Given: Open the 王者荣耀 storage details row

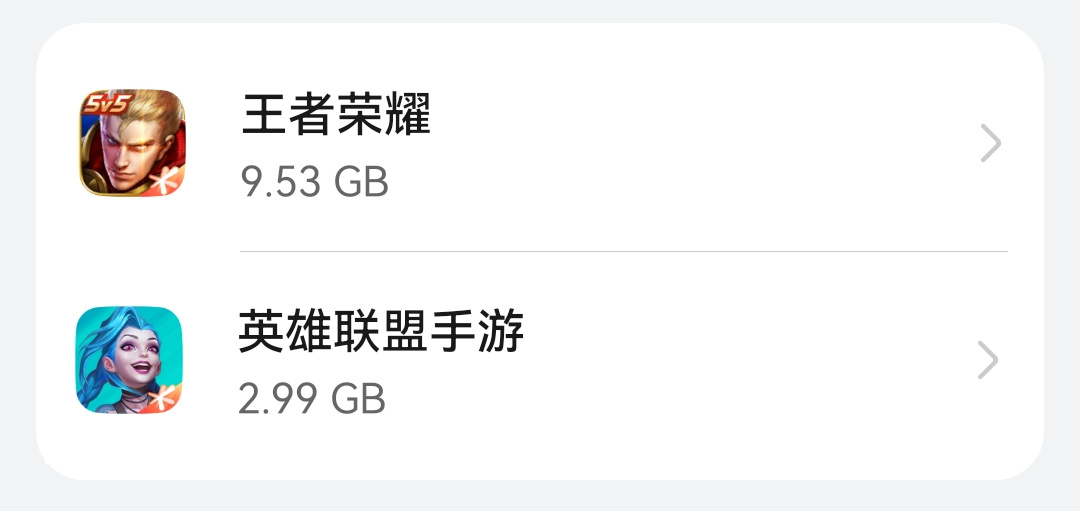Looking at the screenshot, I should tap(540, 144).
